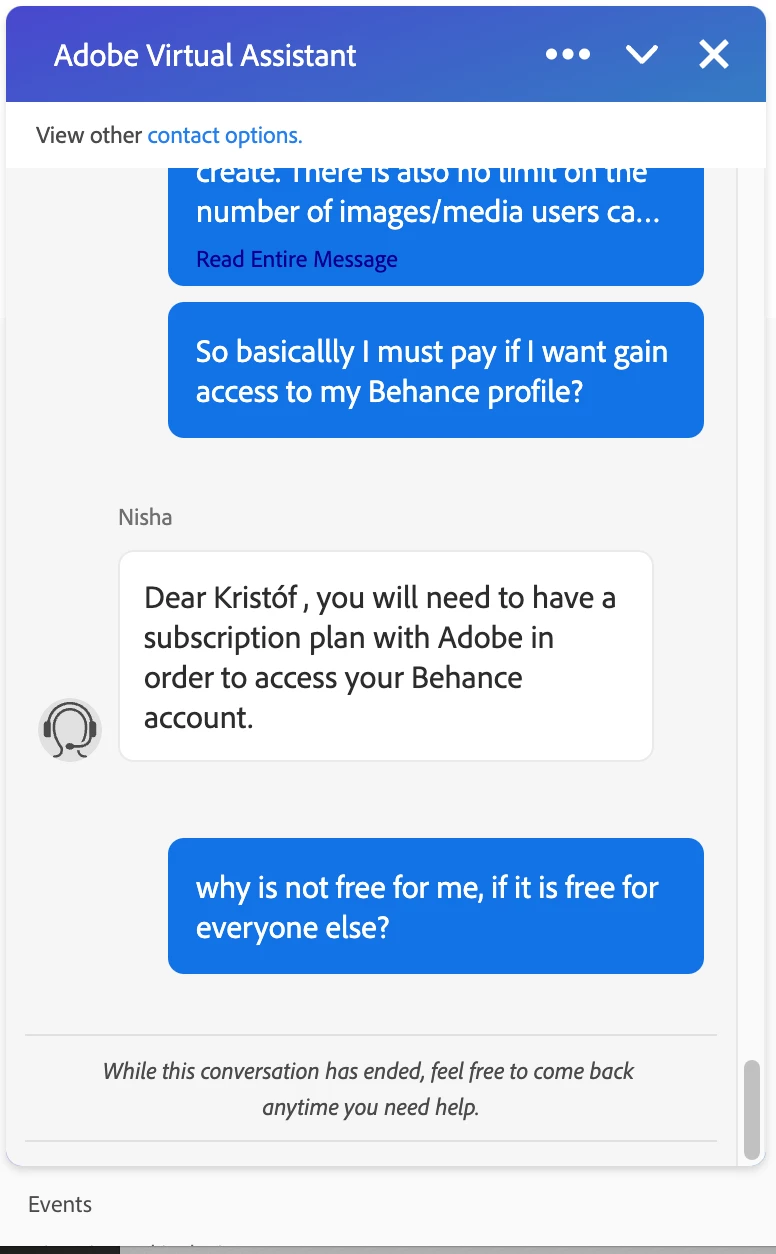Minimize the Adobe Virtual Assistant chat
The height and width of the screenshot is (1254, 776).
click(x=641, y=55)
